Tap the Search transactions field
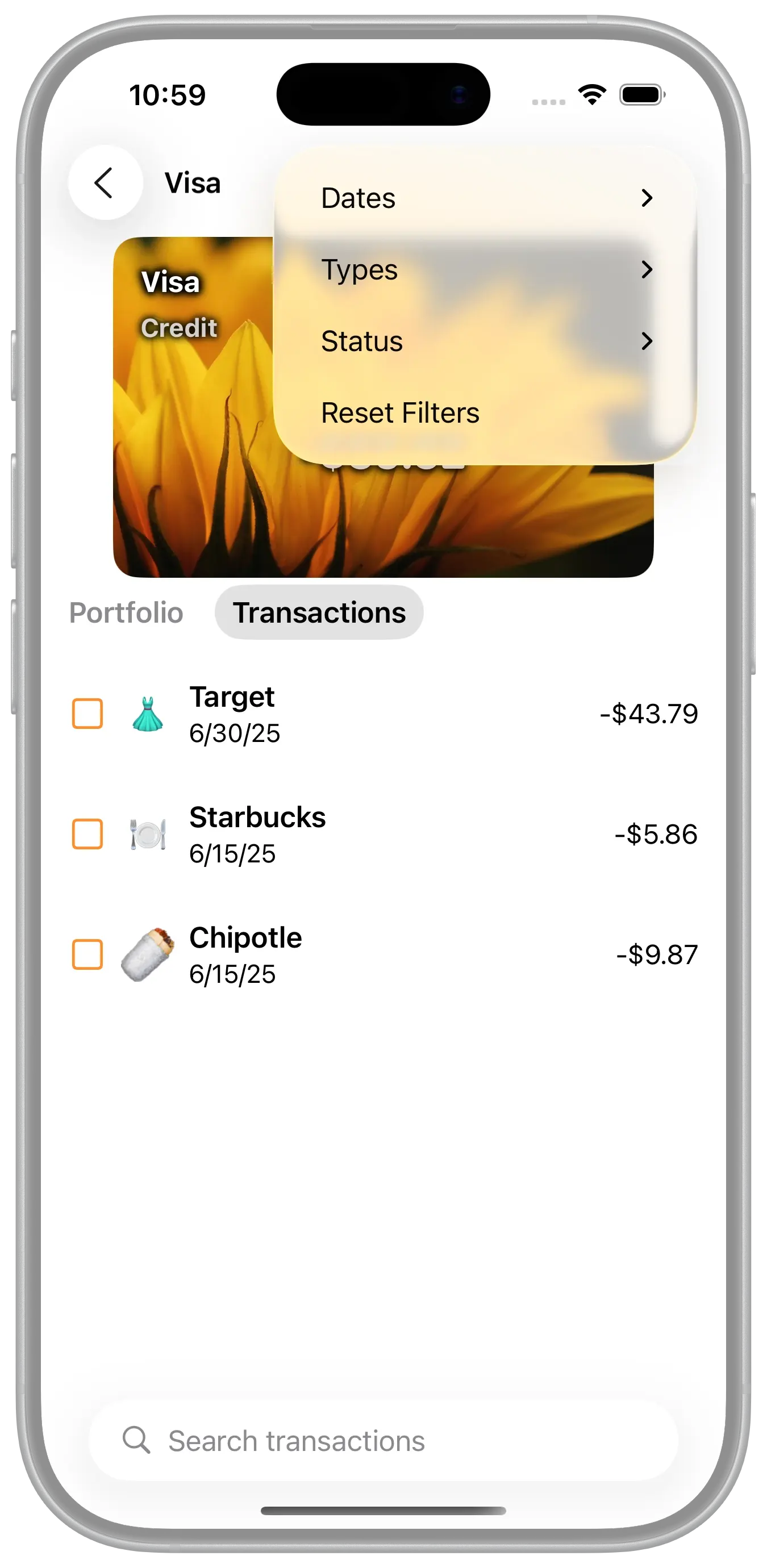767x1568 pixels. tap(383, 1441)
